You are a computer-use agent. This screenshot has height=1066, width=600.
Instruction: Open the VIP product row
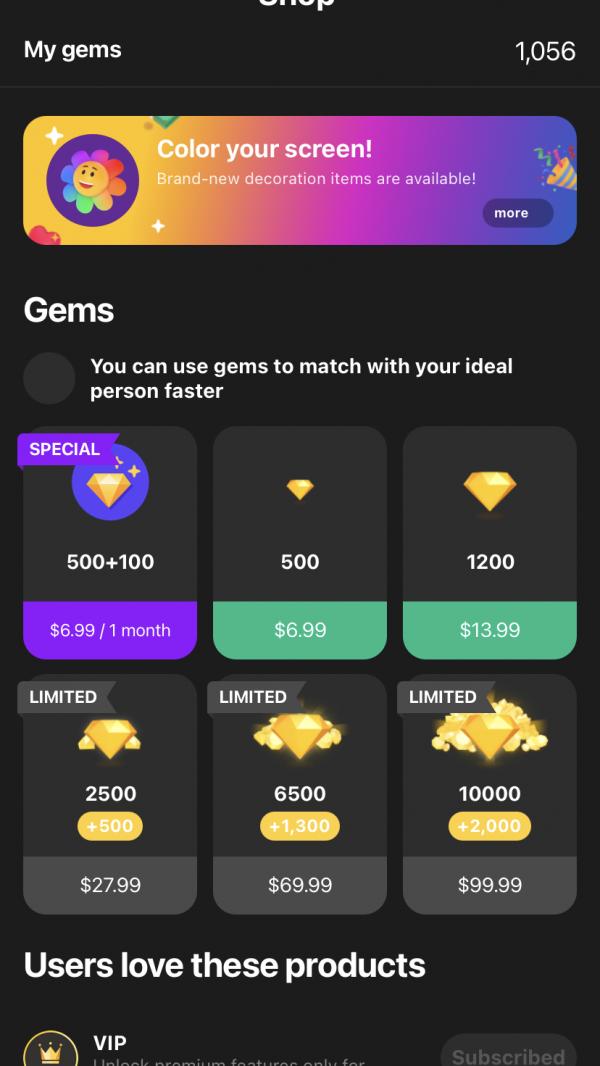tap(230, 1050)
